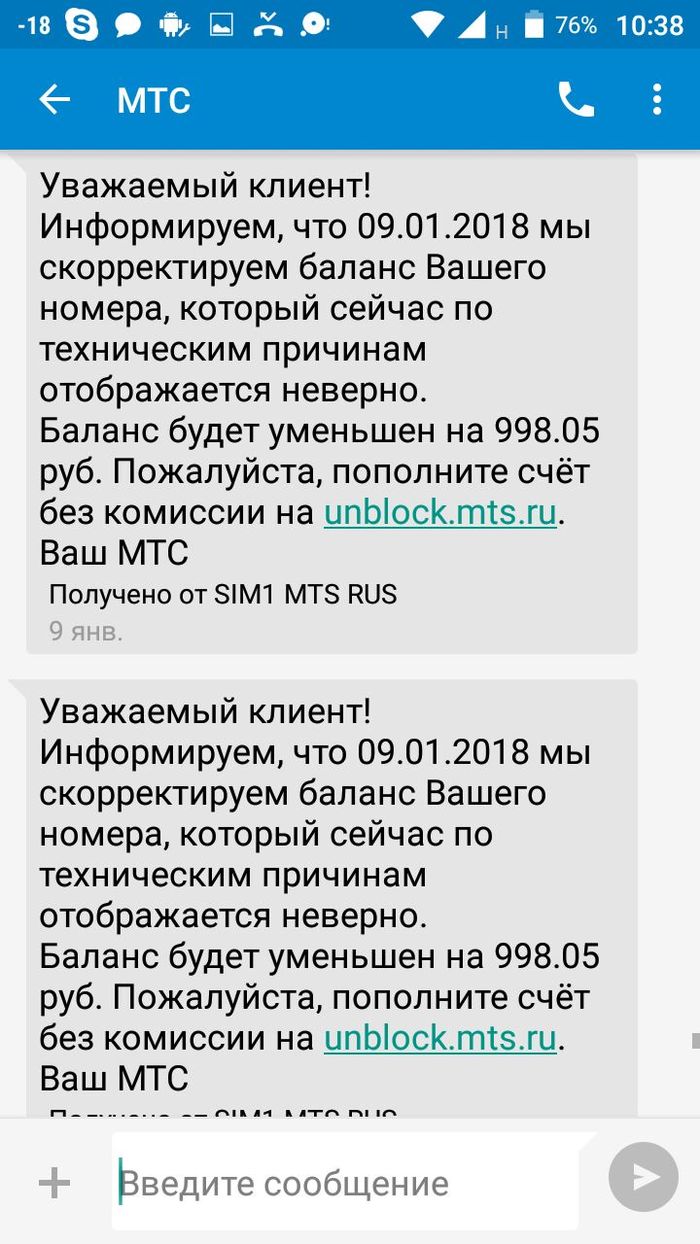700x1244 pixels.
Task: Send the message with the arrow button
Action: [645, 1177]
